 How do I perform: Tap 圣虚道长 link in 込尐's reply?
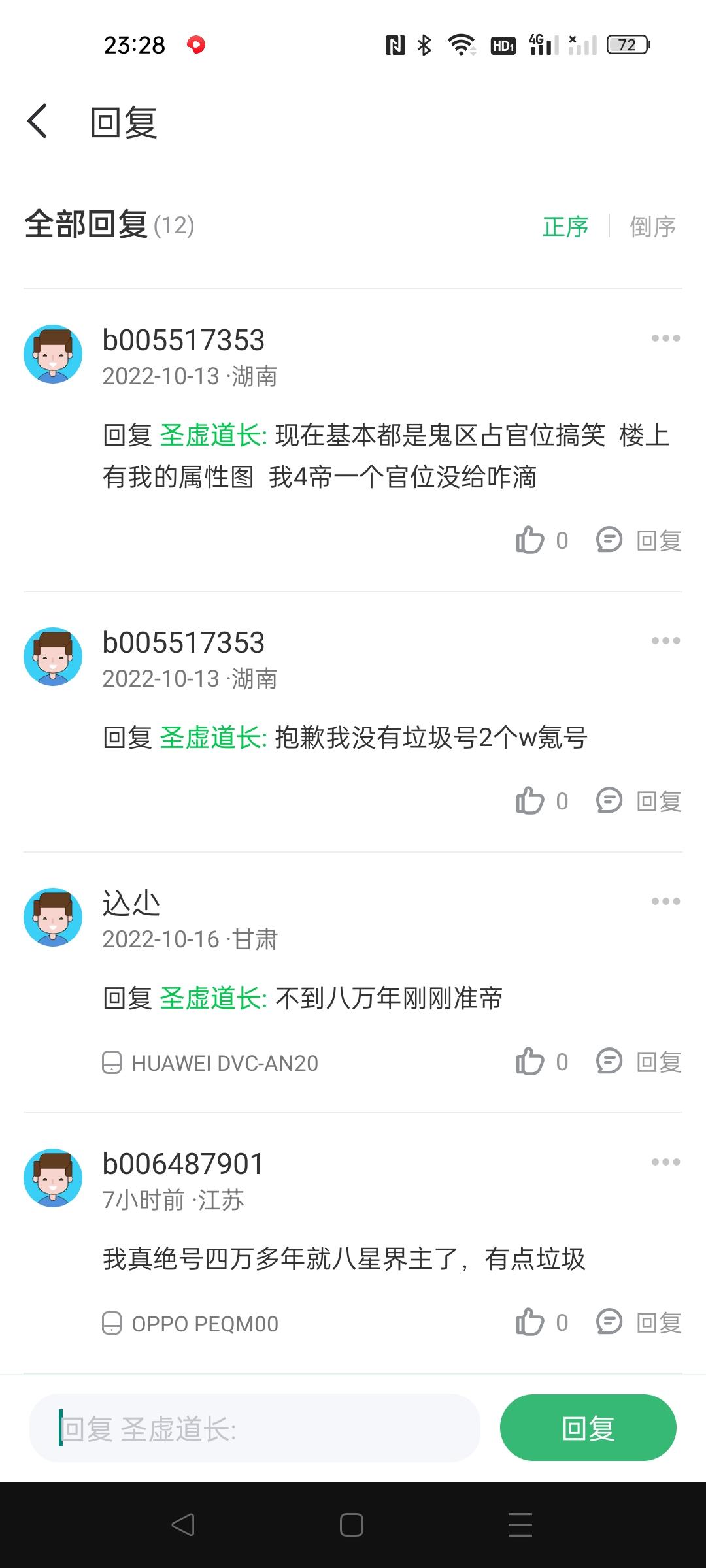click(x=213, y=998)
